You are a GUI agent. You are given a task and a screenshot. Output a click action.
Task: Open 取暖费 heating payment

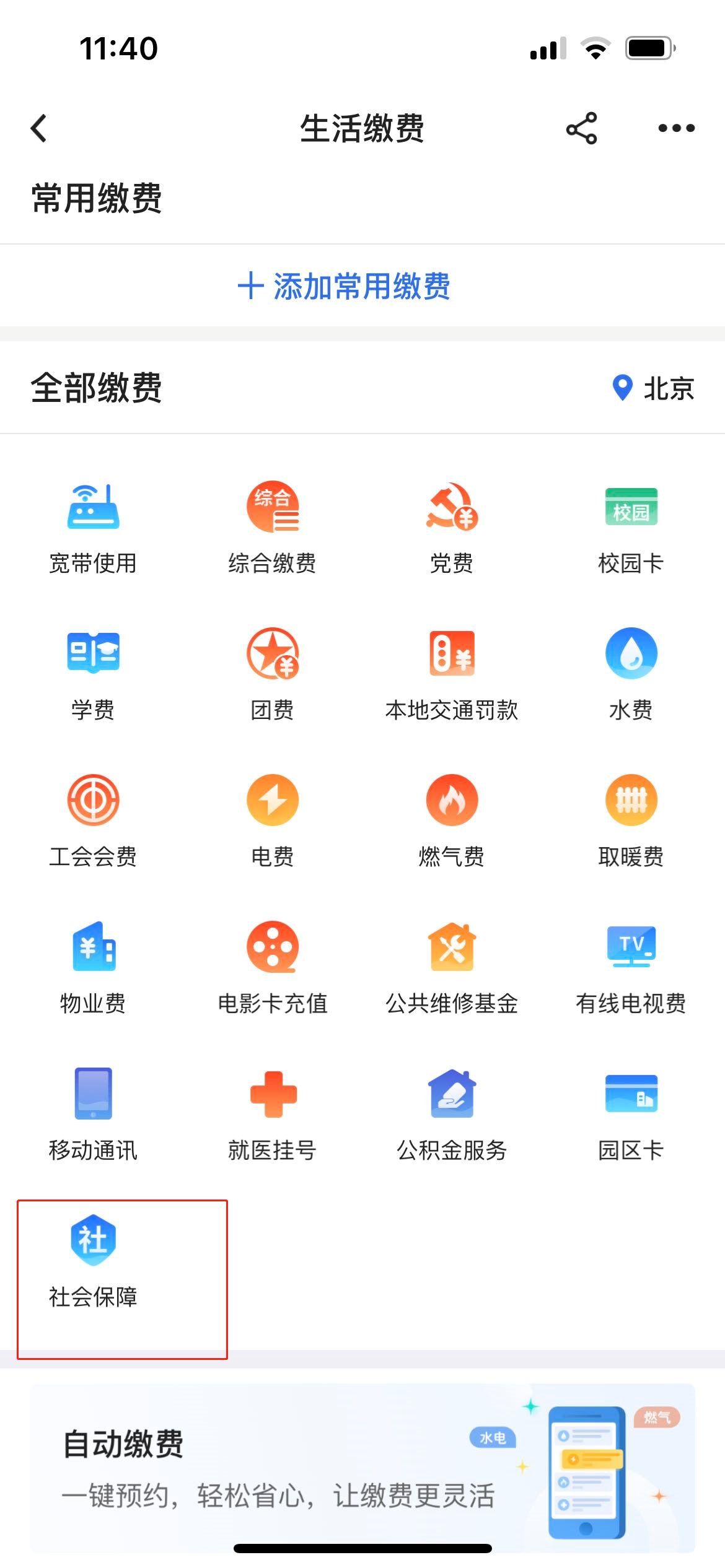pyautogui.click(x=631, y=820)
